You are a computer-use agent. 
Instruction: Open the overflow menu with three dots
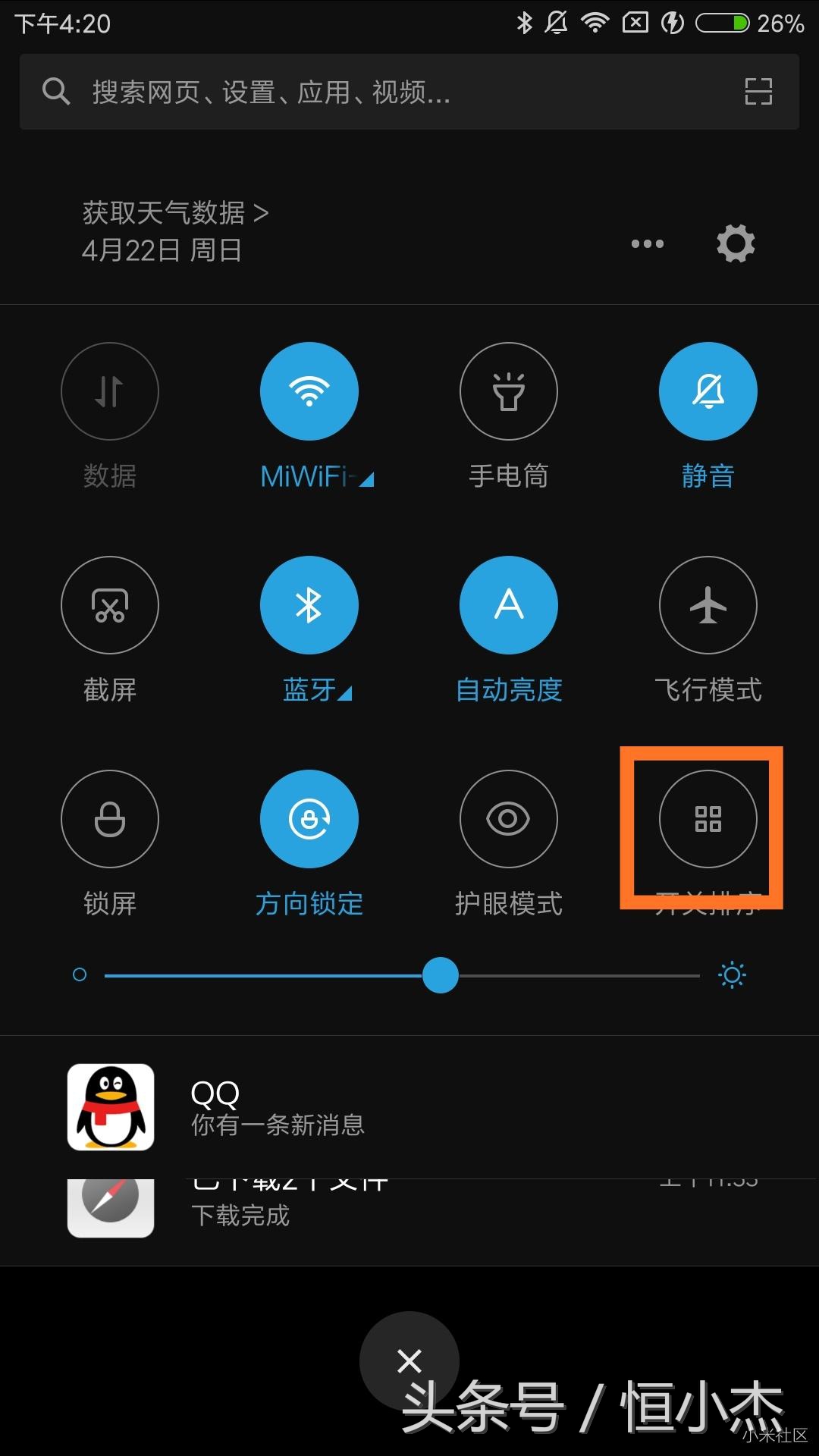[647, 243]
